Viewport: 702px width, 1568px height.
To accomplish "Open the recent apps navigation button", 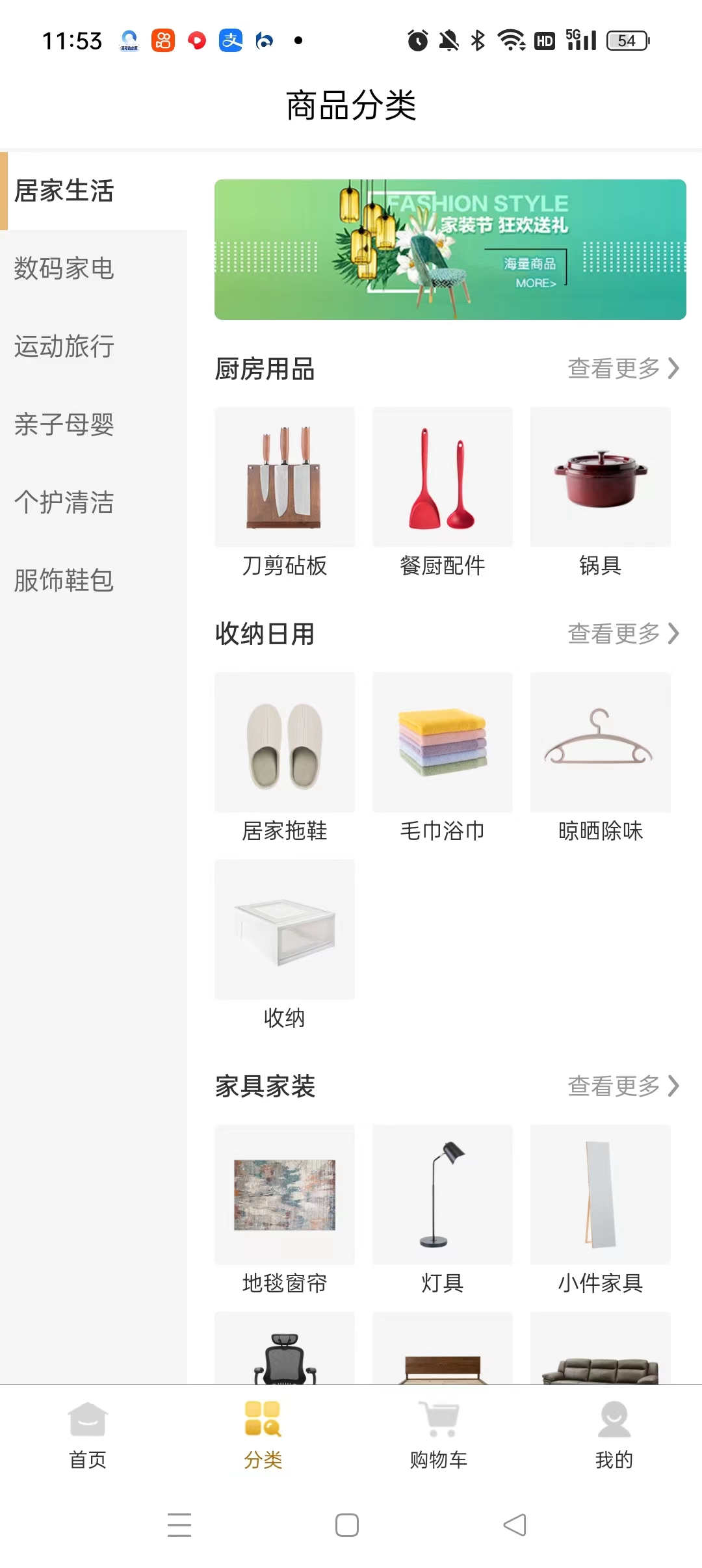I will (180, 1526).
